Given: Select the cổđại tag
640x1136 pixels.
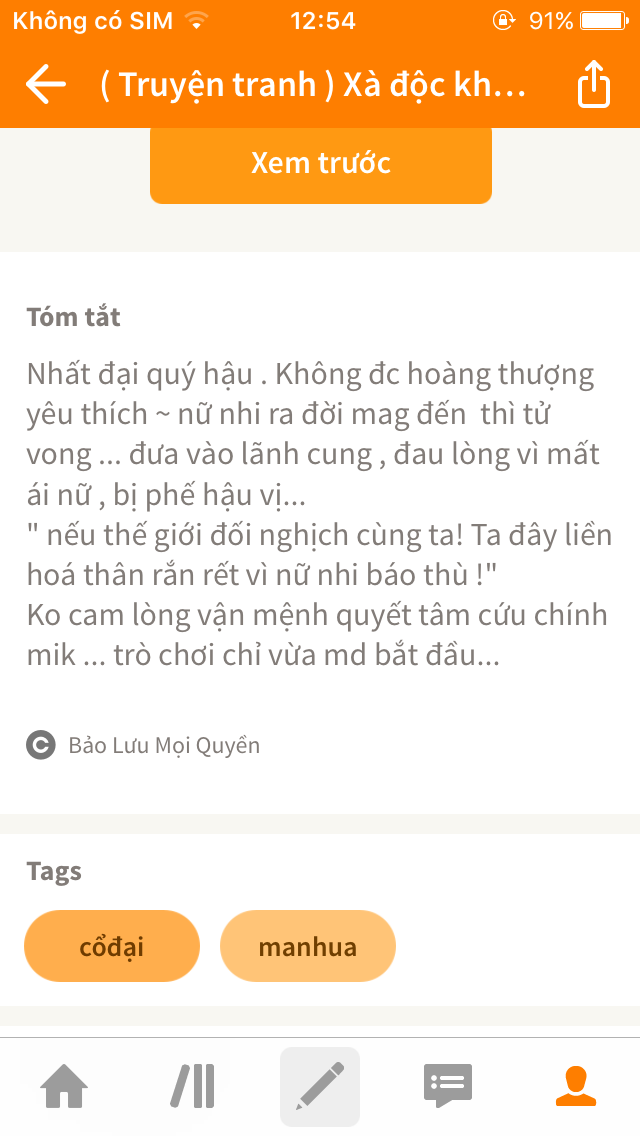Looking at the screenshot, I should pos(112,946).
